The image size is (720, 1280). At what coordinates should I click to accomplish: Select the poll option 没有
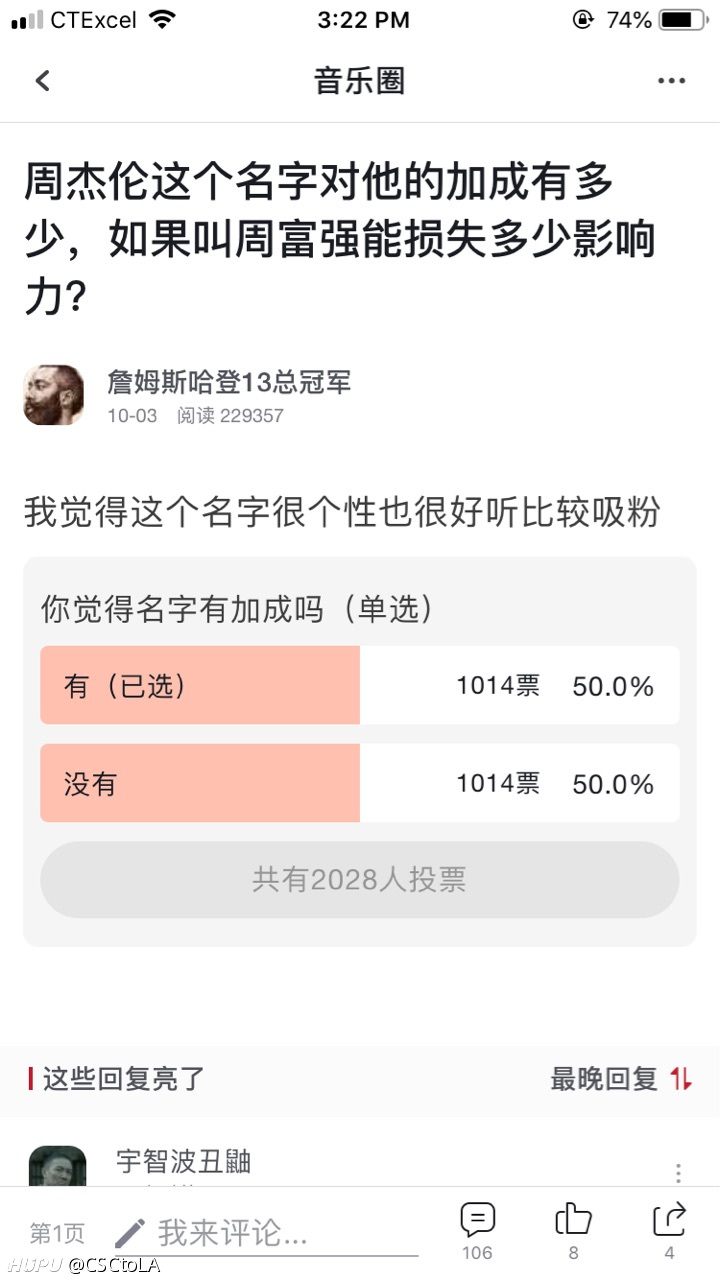(x=359, y=783)
